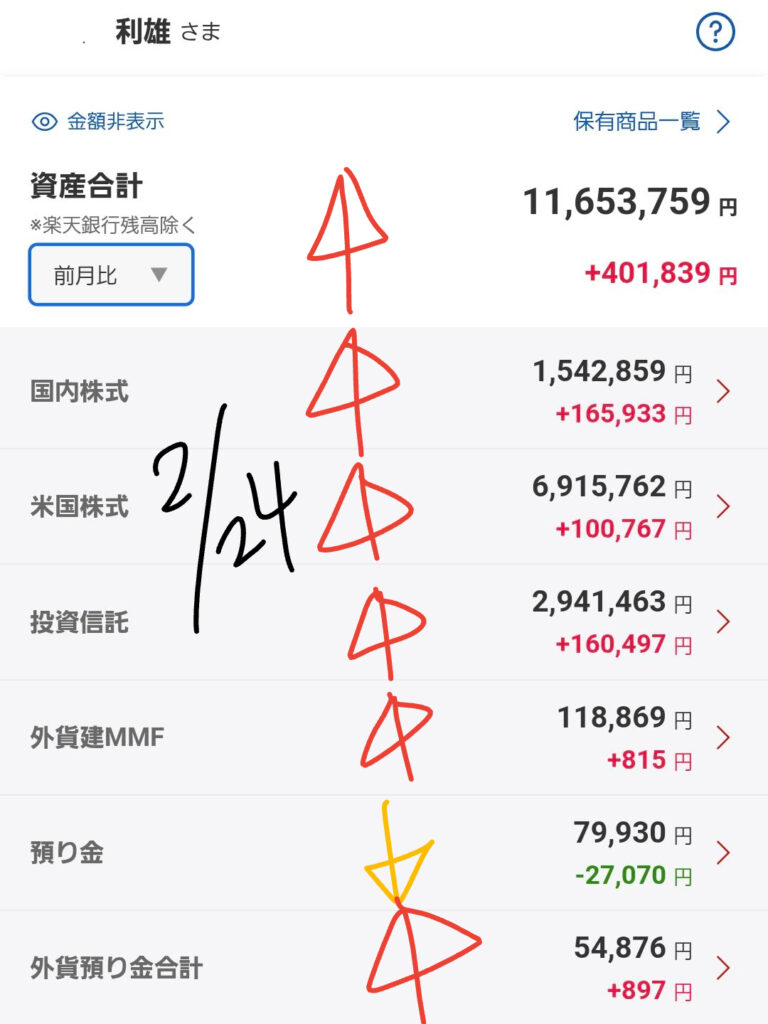
Task: Open the 保有商品一覧 link
Action: pos(652,122)
